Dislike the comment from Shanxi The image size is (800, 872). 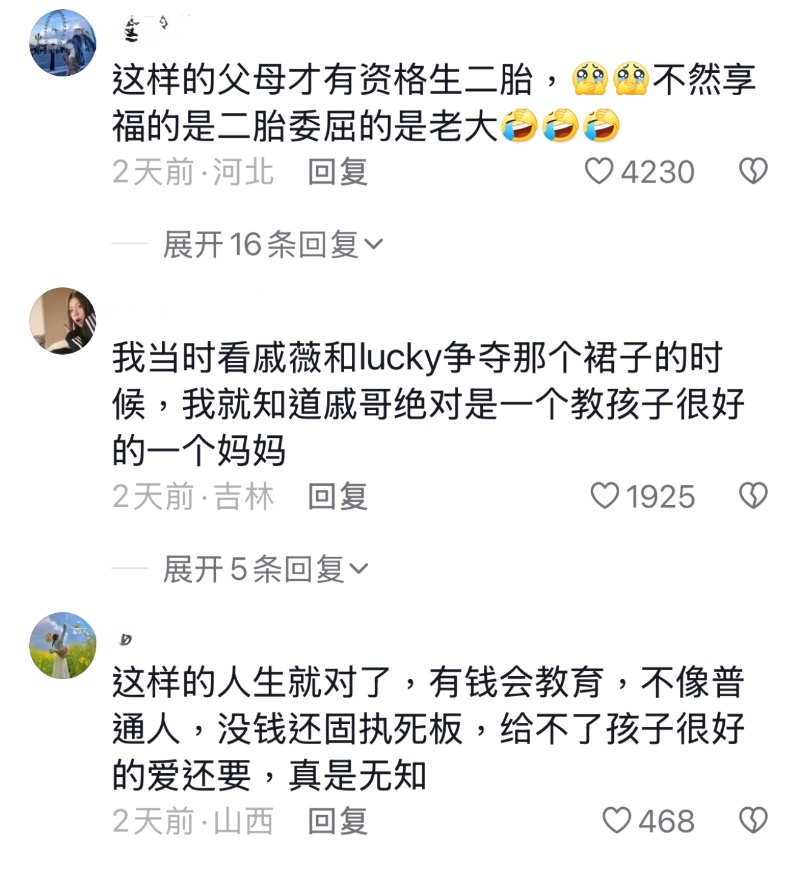[752, 821]
